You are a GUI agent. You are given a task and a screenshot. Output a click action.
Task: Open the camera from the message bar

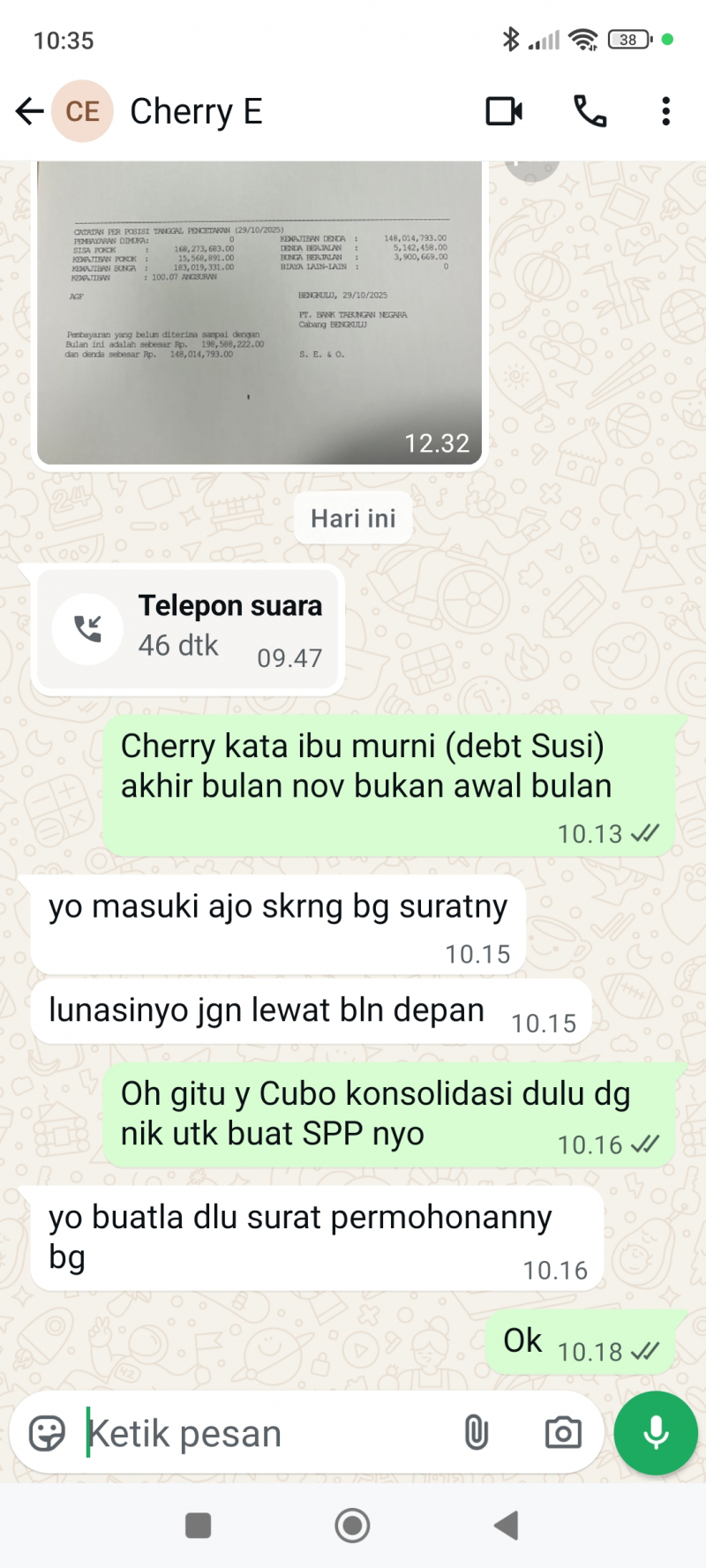563,1433
